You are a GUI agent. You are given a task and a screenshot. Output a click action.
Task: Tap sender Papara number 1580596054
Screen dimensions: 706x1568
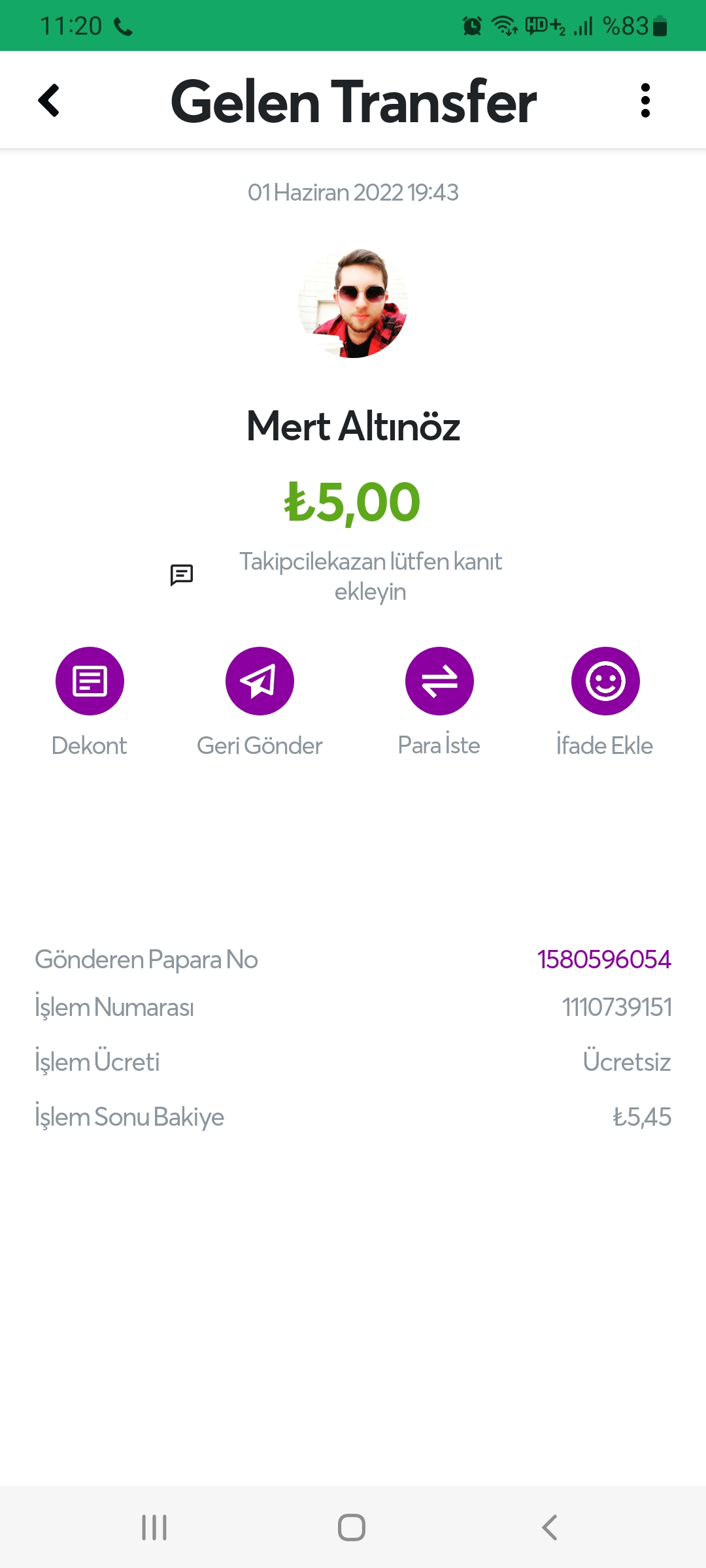tap(604, 959)
